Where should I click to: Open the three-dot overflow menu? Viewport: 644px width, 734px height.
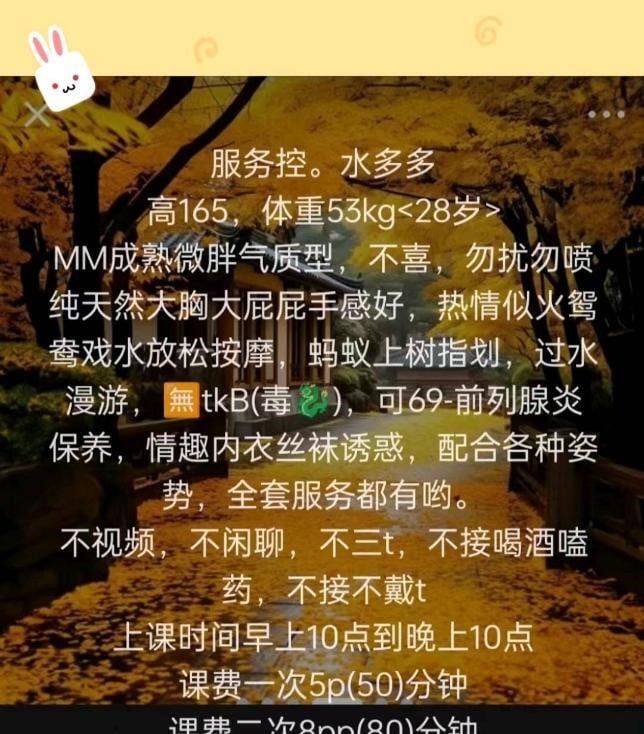606,114
